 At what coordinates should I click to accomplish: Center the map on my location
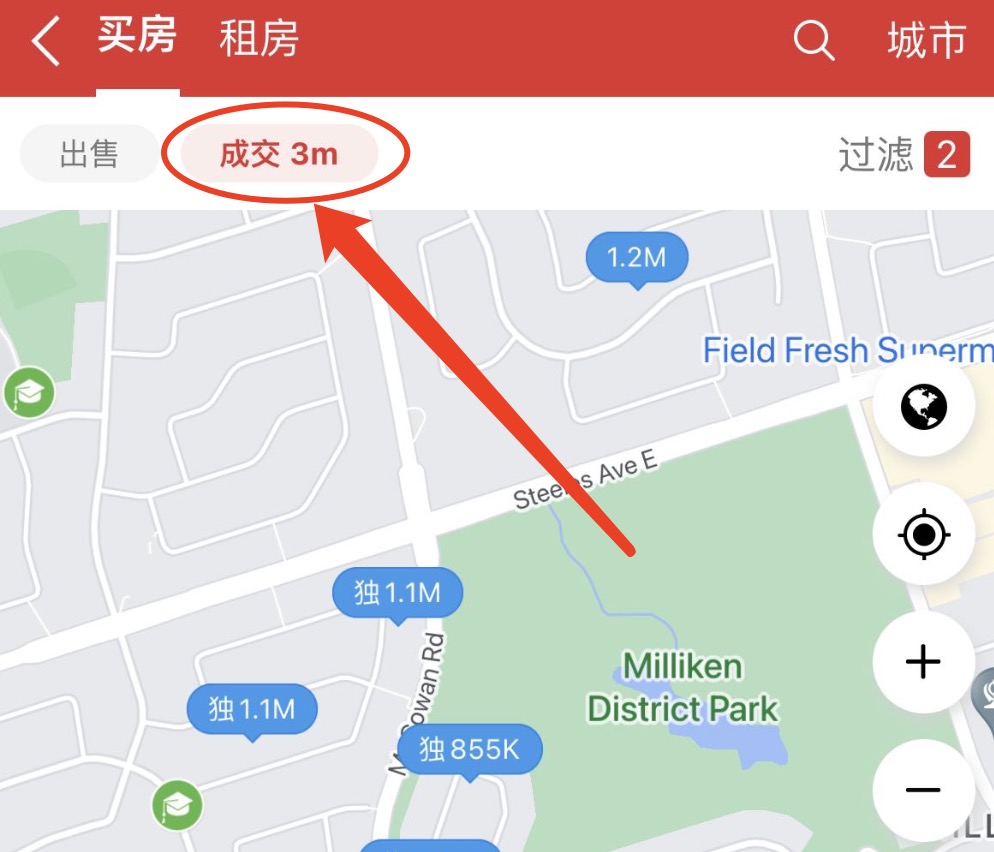point(923,535)
